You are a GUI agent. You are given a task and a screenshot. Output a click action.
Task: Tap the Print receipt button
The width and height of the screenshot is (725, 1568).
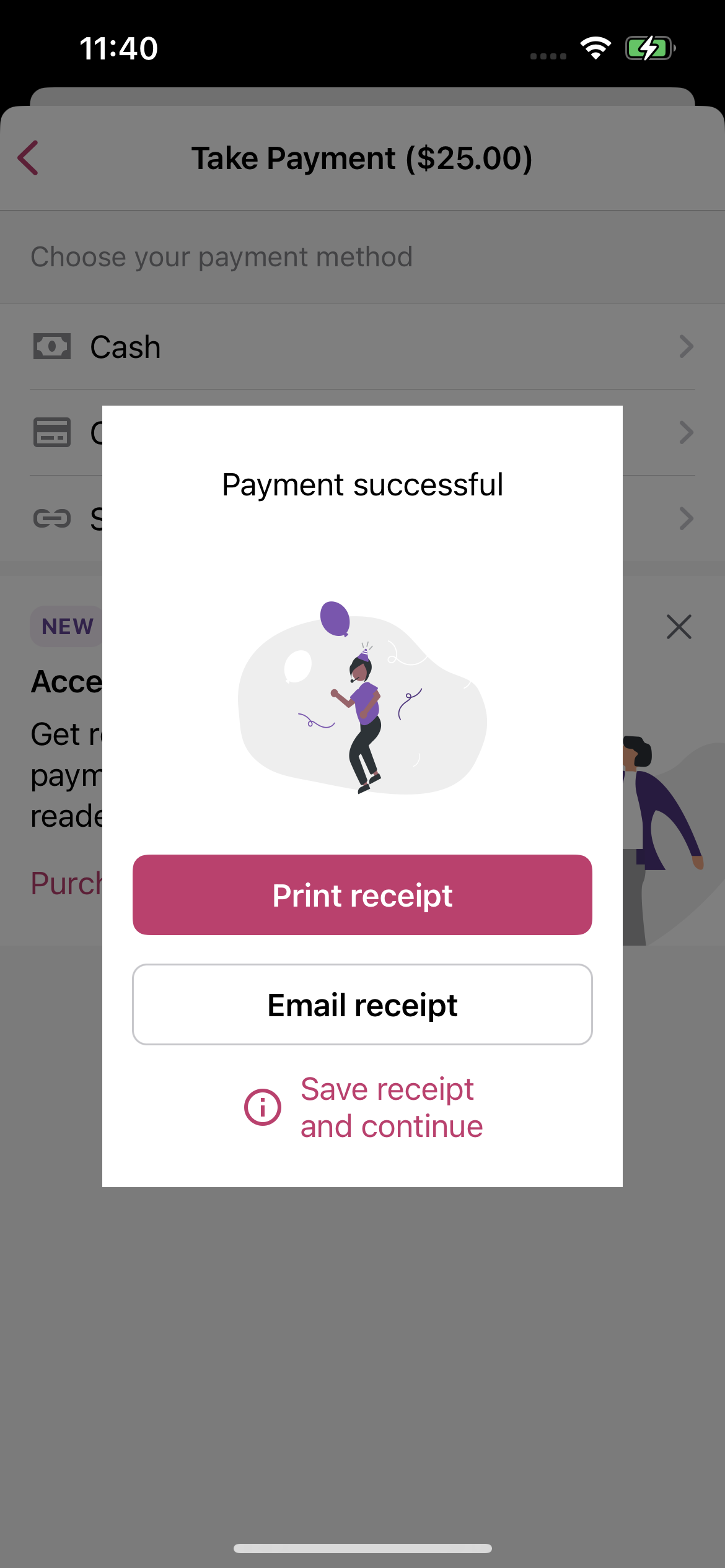362,895
